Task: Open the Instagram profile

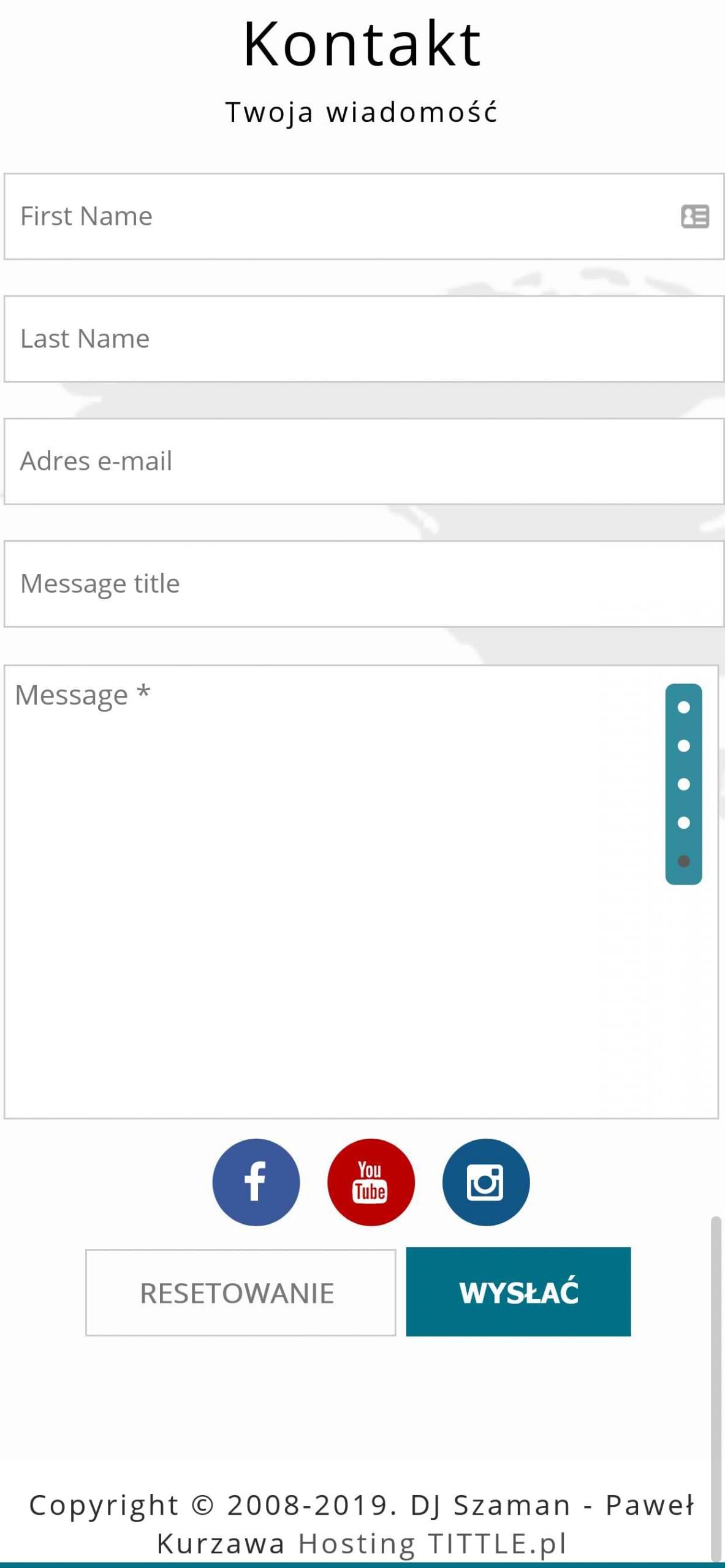Action: [485, 1182]
